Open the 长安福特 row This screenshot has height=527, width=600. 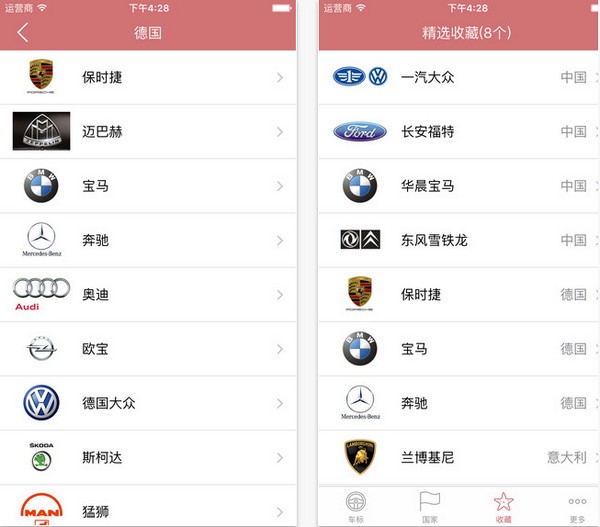pos(458,131)
